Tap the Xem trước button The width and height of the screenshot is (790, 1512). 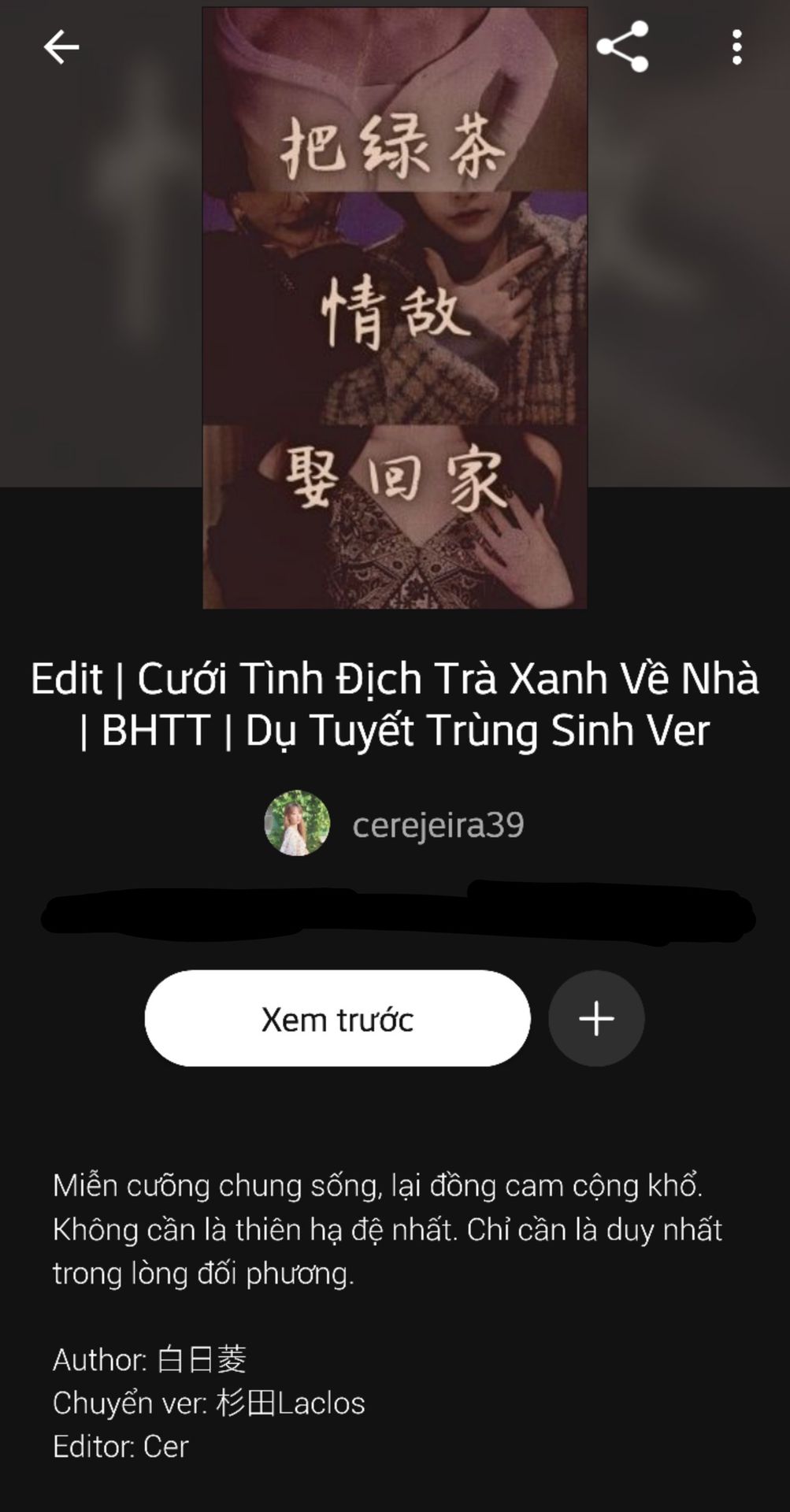(x=337, y=1018)
